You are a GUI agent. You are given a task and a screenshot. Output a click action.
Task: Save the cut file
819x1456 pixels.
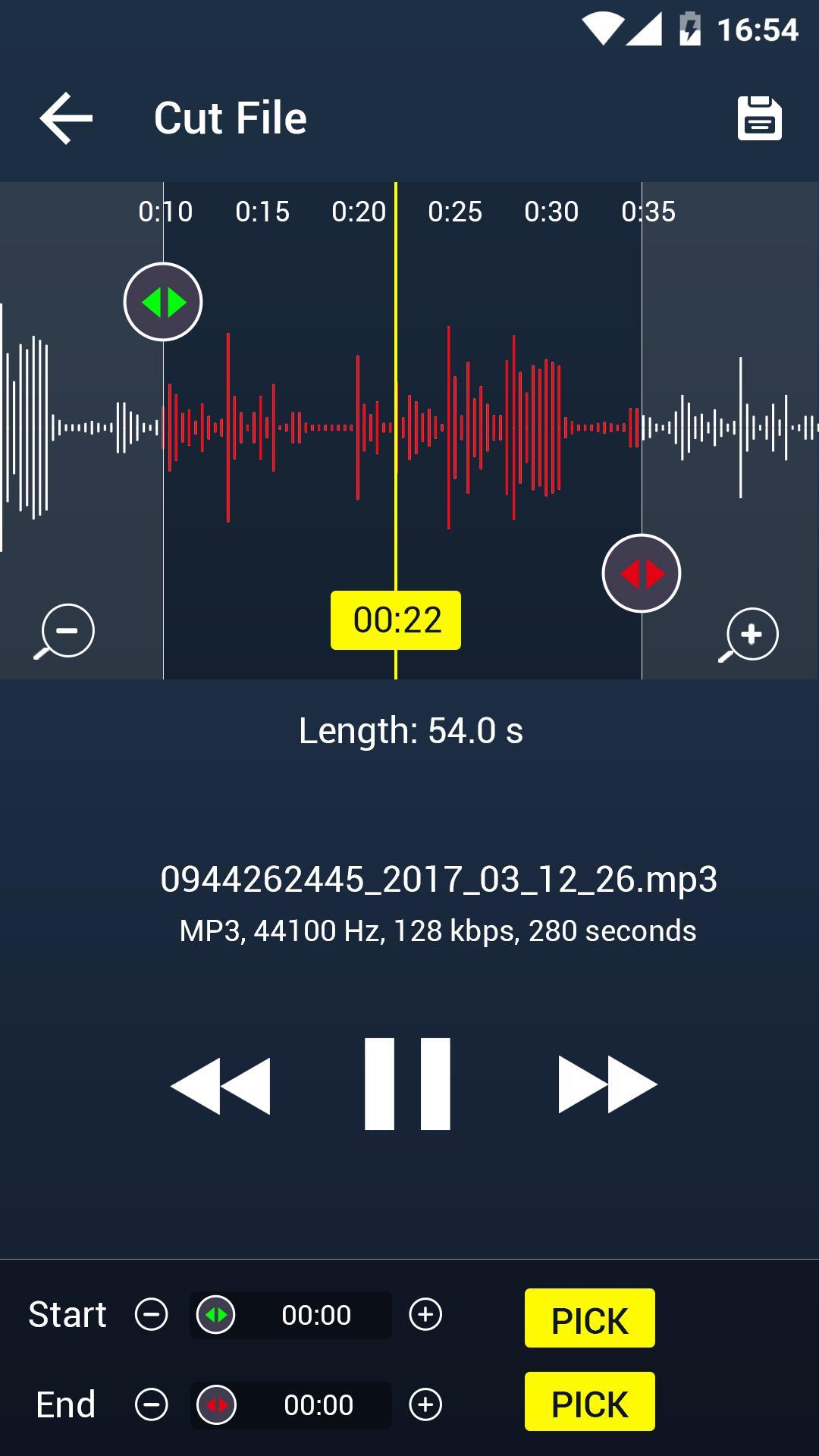[x=759, y=118]
